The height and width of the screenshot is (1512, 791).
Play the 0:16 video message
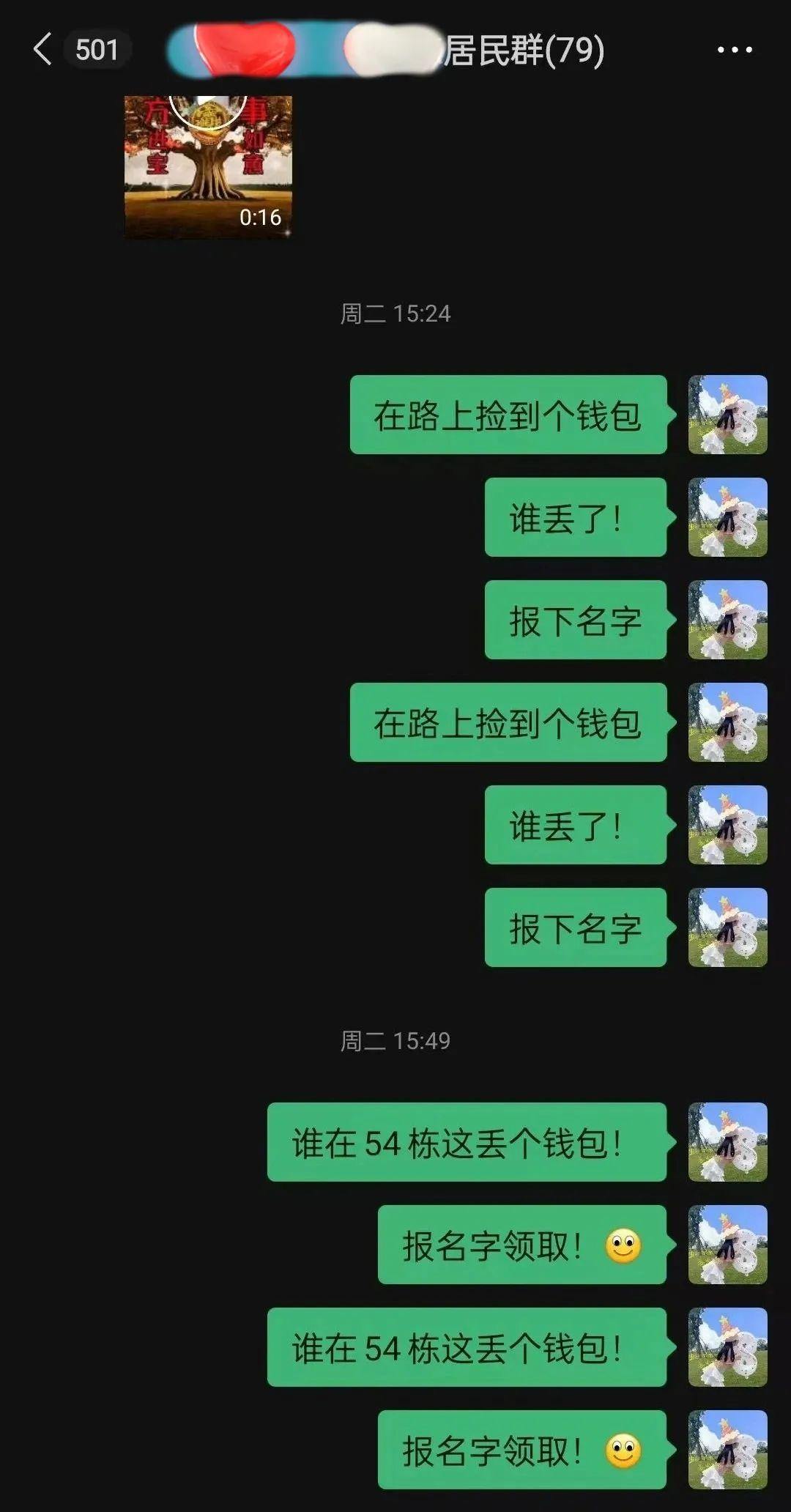(208, 167)
